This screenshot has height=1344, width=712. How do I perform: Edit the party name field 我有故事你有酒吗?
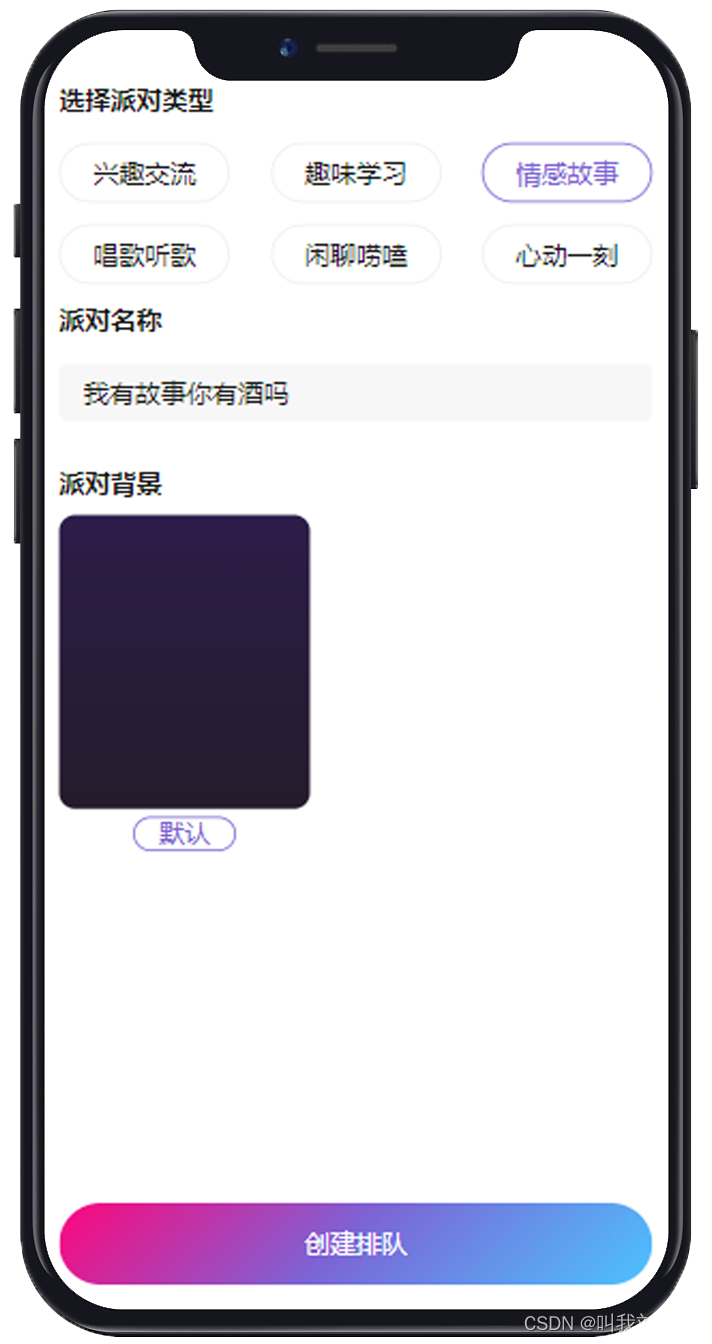[x=356, y=393]
